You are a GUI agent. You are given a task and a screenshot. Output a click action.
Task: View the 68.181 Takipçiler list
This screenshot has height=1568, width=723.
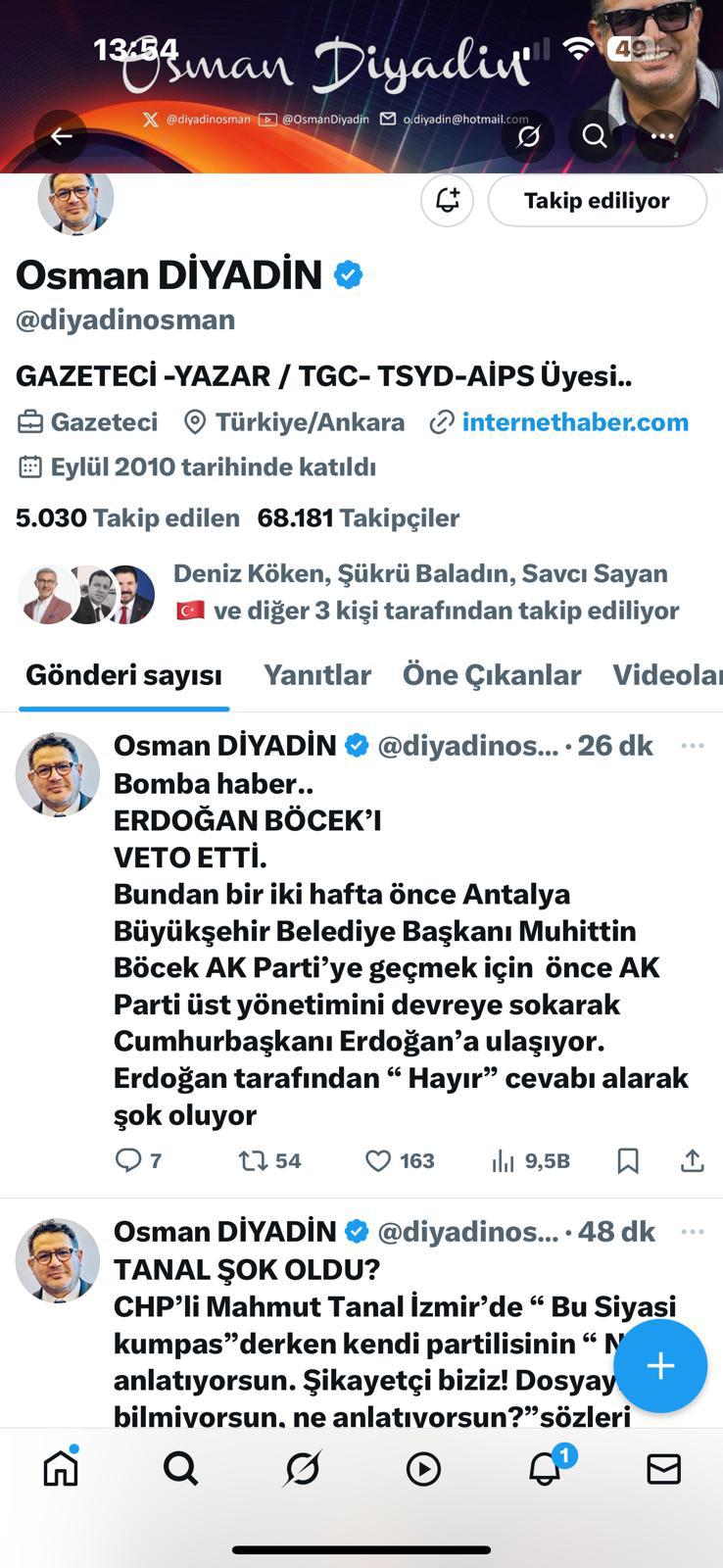click(358, 517)
